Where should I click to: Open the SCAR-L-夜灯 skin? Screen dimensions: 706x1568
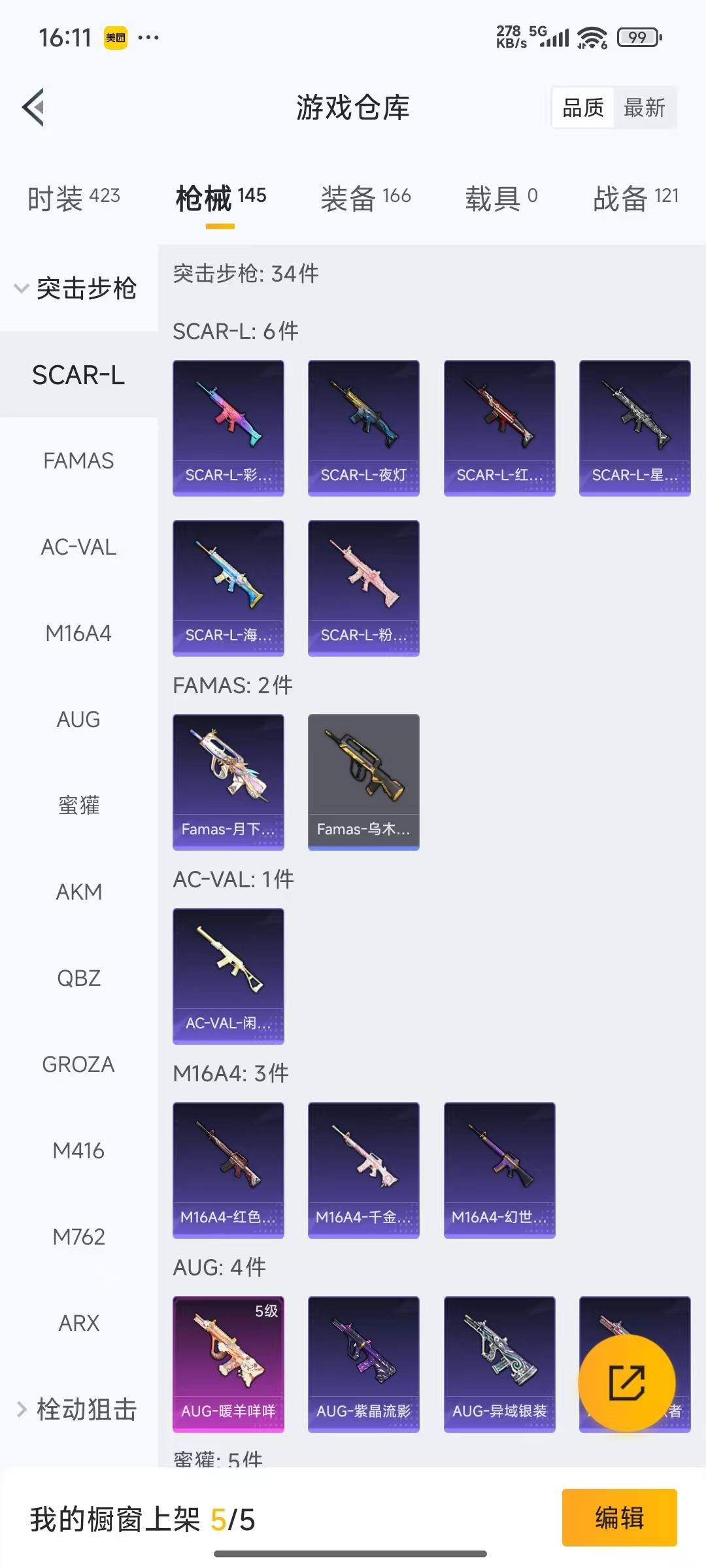[x=363, y=428]
